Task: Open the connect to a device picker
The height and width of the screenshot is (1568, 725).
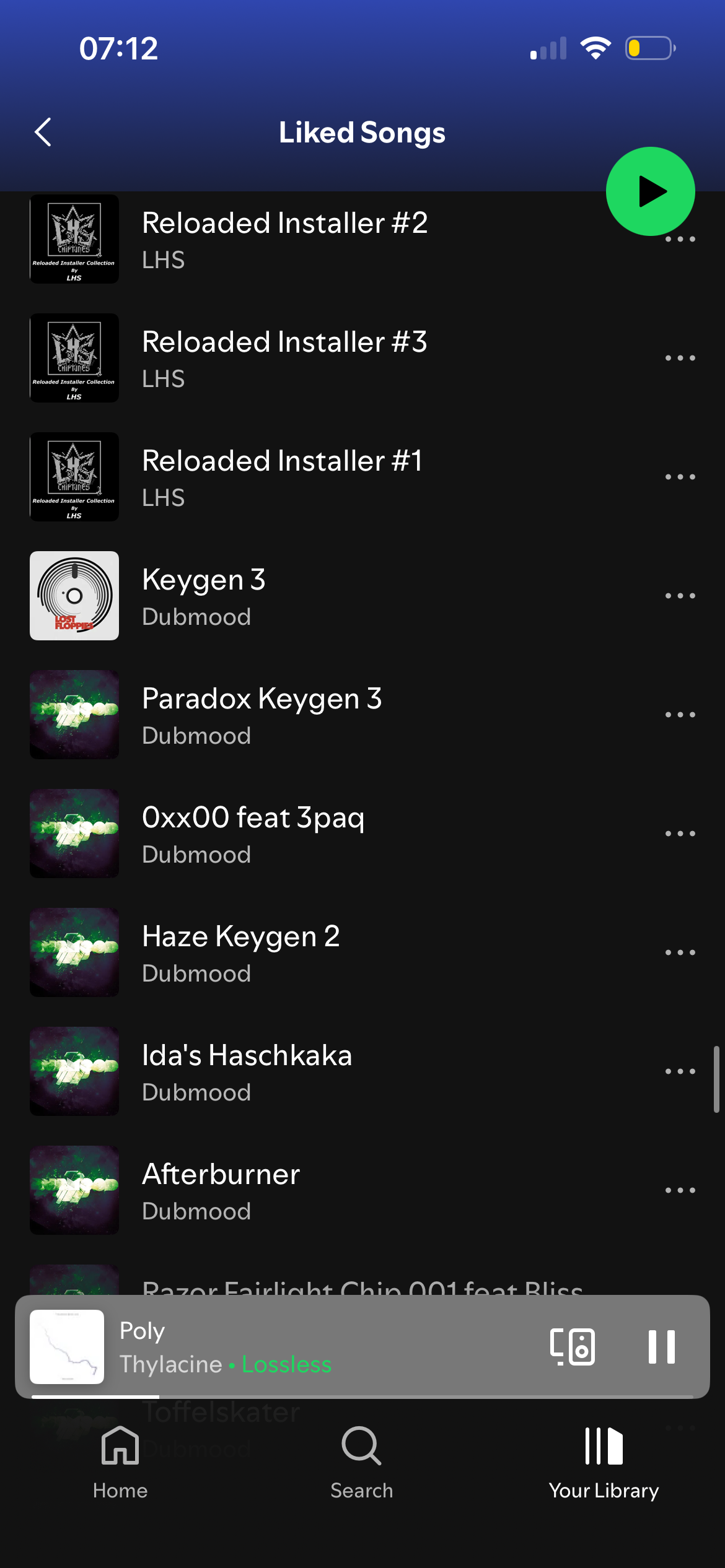Action: (573, 1346)
